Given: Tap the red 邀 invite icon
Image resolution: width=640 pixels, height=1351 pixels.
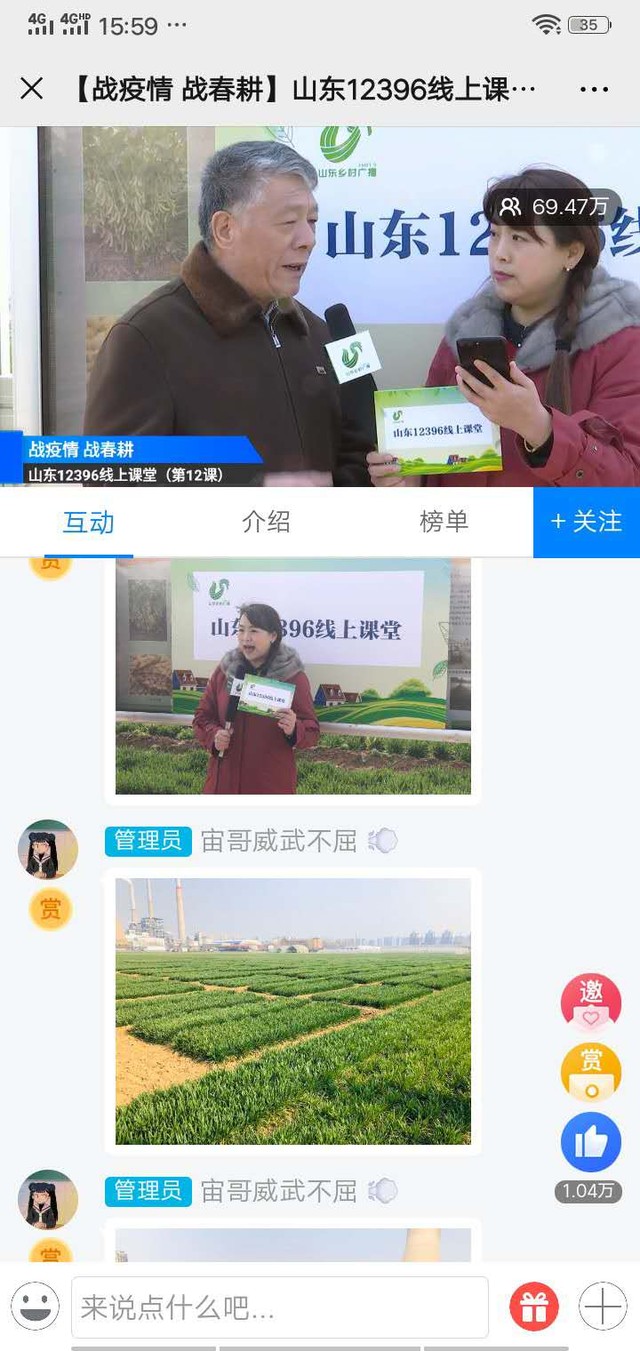Looking at the screenshot, I should pos(591,1003).
